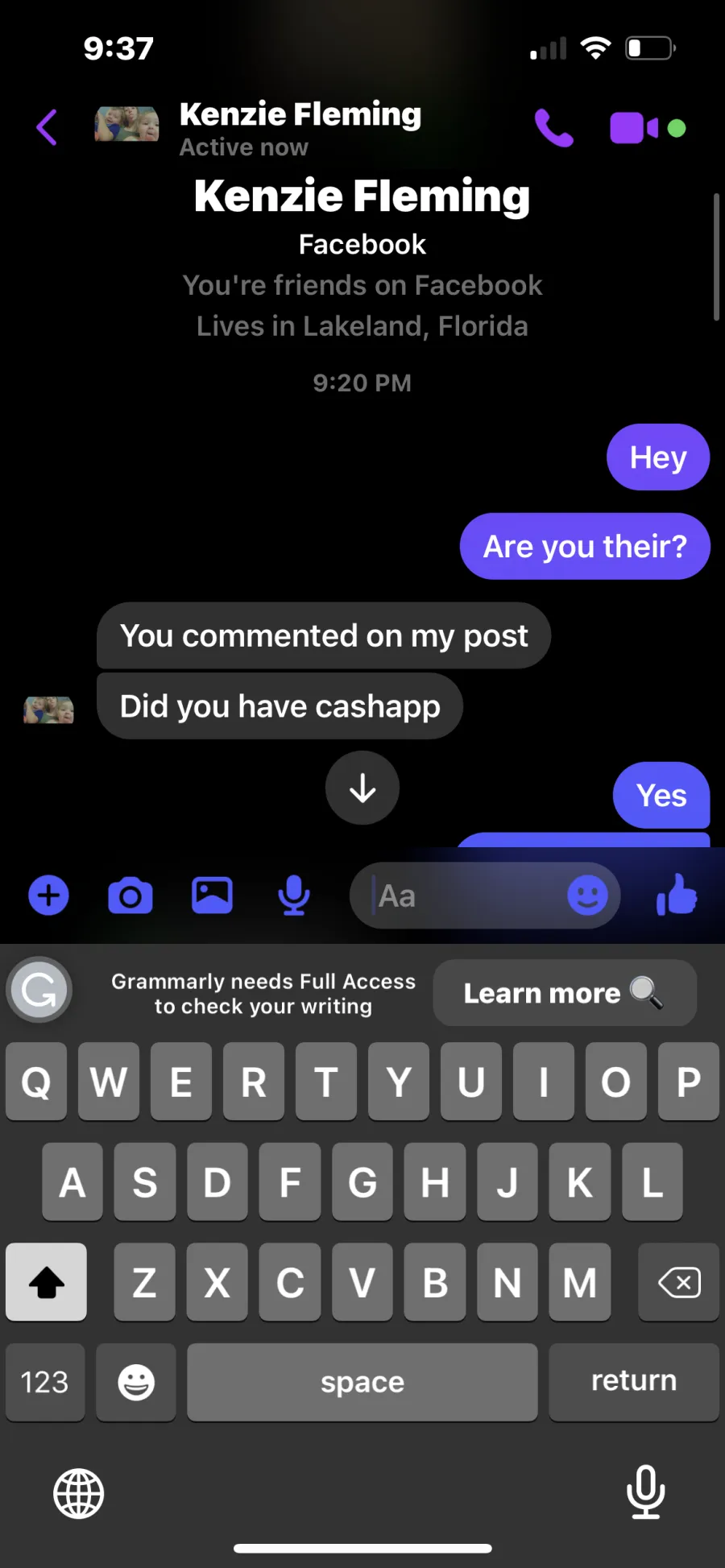Screen dimensions: 725x1568
Task: Switch keyboard to 123 numbers layout
Action: pyautogui.click(x=45, y=1382)
